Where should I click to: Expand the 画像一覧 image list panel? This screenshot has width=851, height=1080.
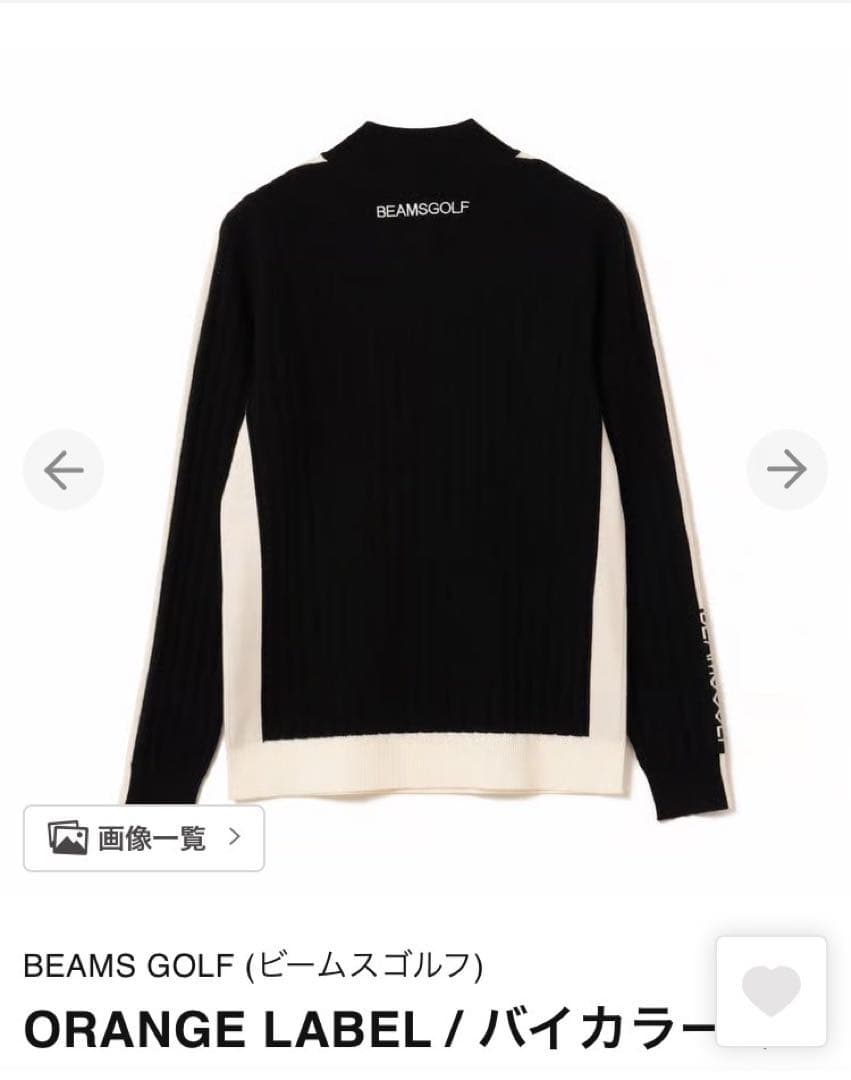coord(143,839)
